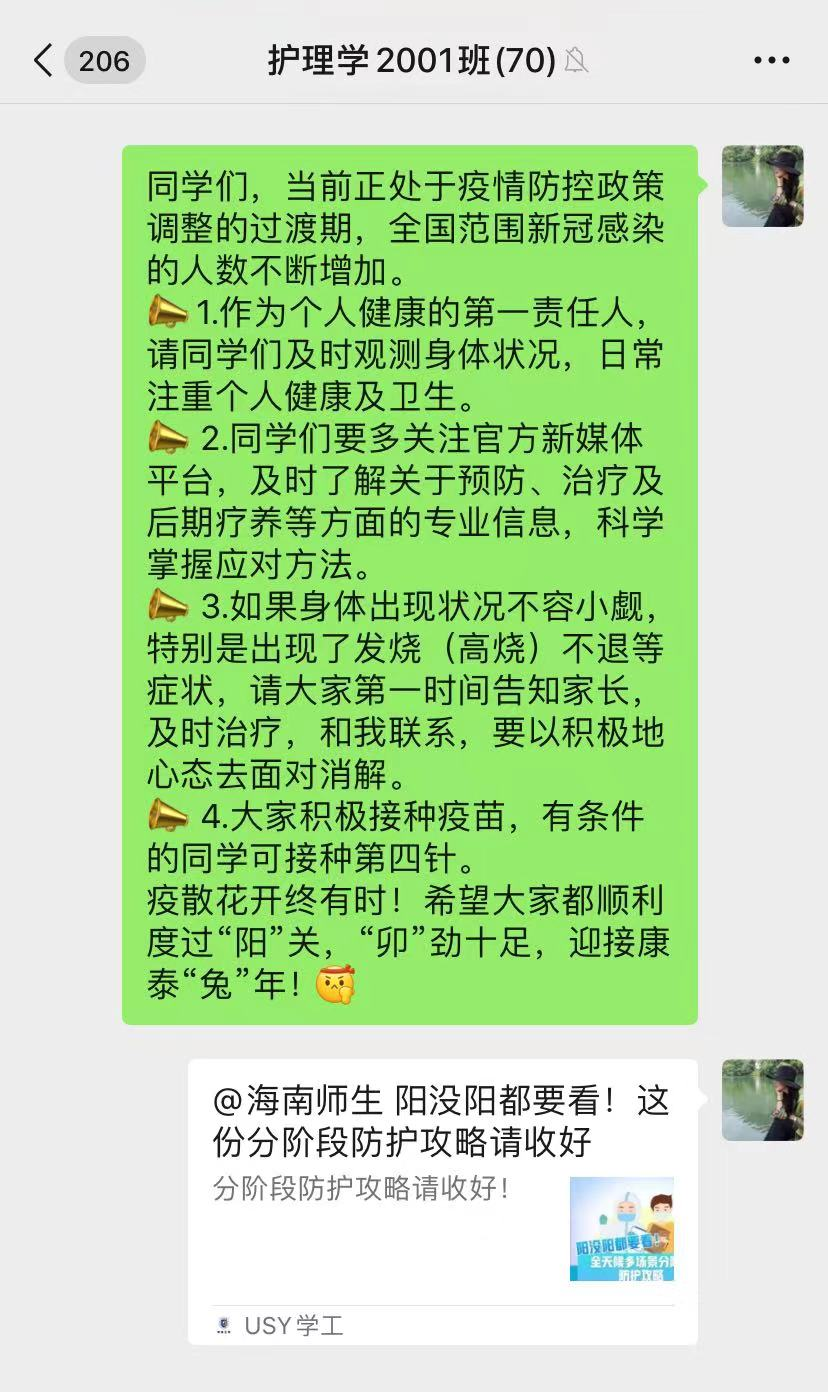Tap the sender's avatar beside the green message
The image size is (828, 1392).
(762, 186)
